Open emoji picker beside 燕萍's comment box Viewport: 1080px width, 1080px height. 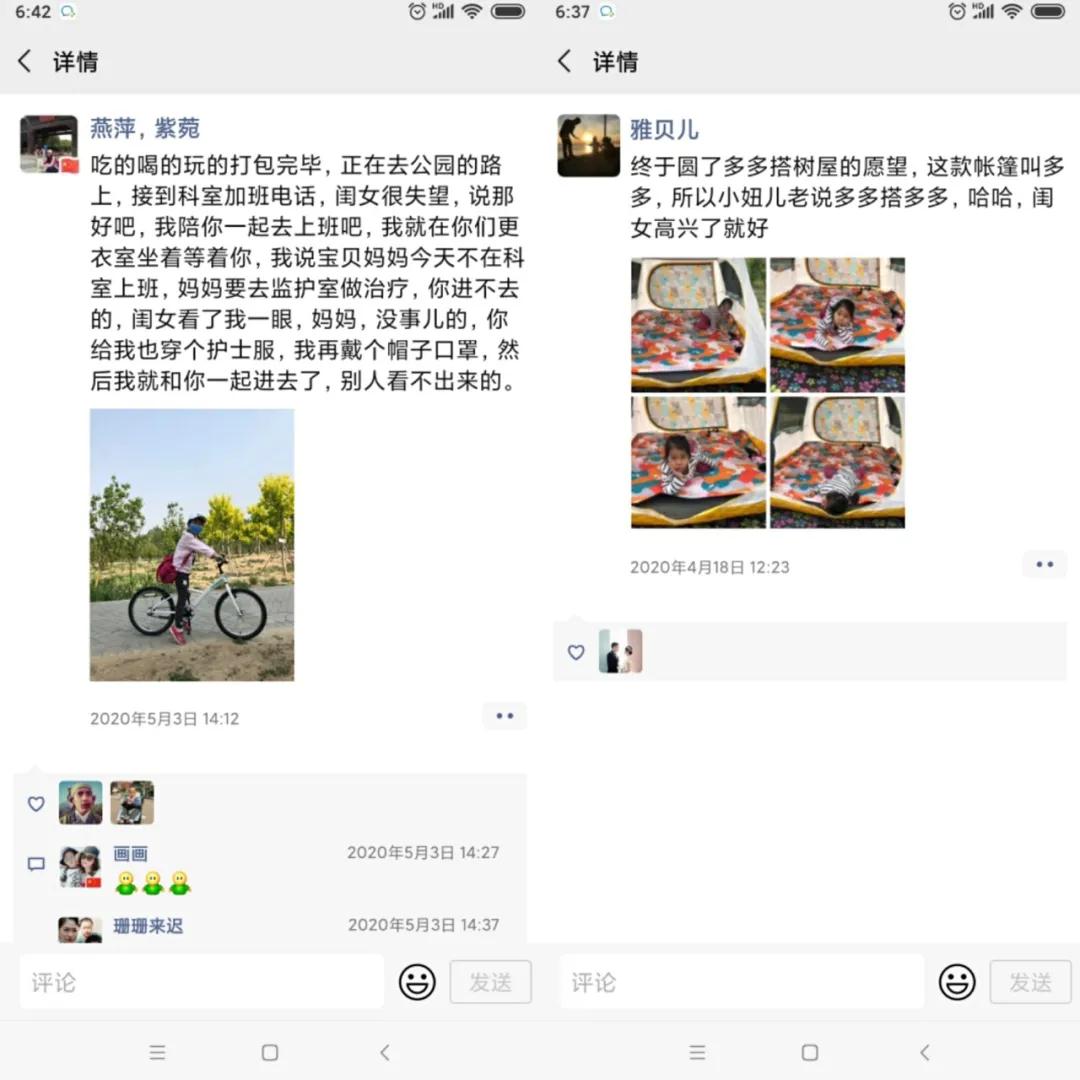coord(417,982)
